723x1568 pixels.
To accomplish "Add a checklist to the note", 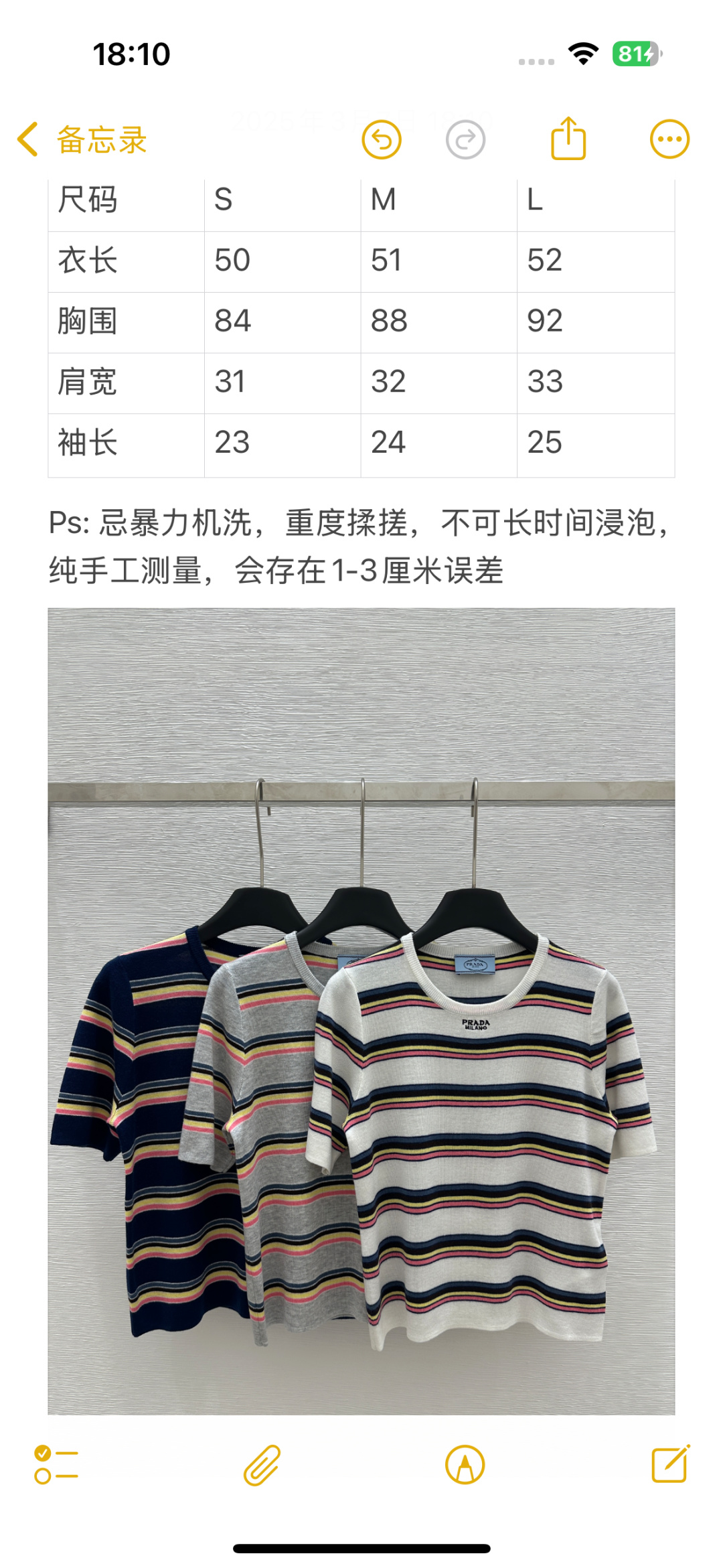I will point(56,1465).
